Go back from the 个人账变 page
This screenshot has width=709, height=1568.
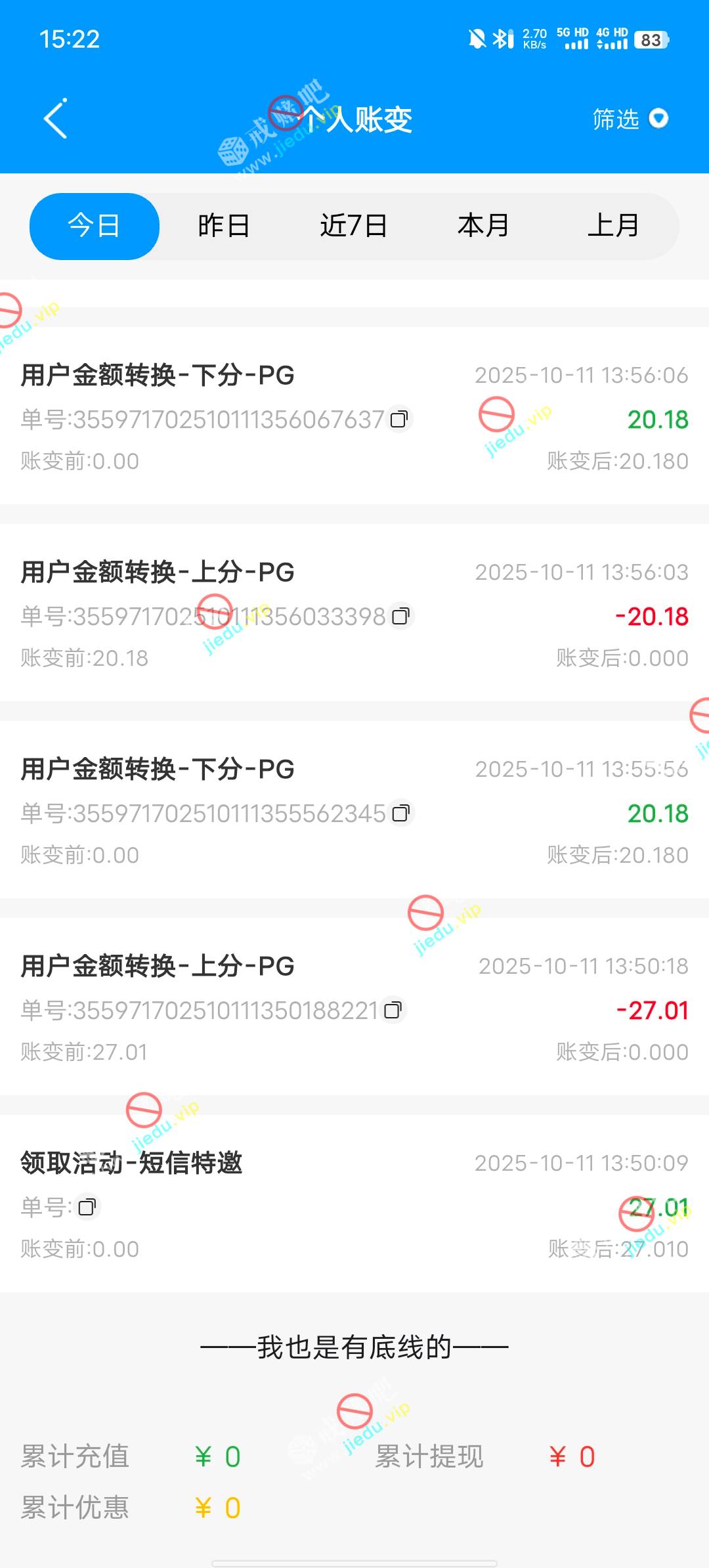pos(56,119)
